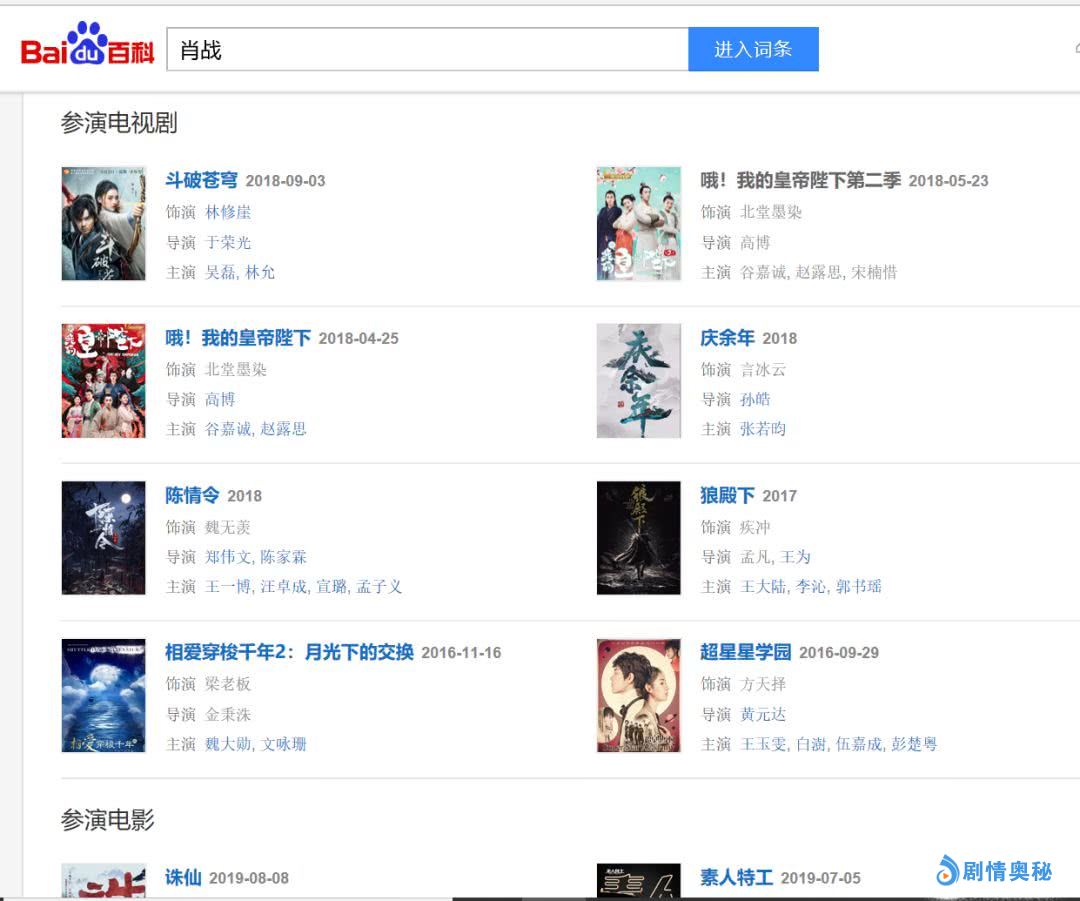Open the 哦！我的皇帝陛下第二季 entry
Viewport: 1080px width, 901px height.
pos(800,180)
